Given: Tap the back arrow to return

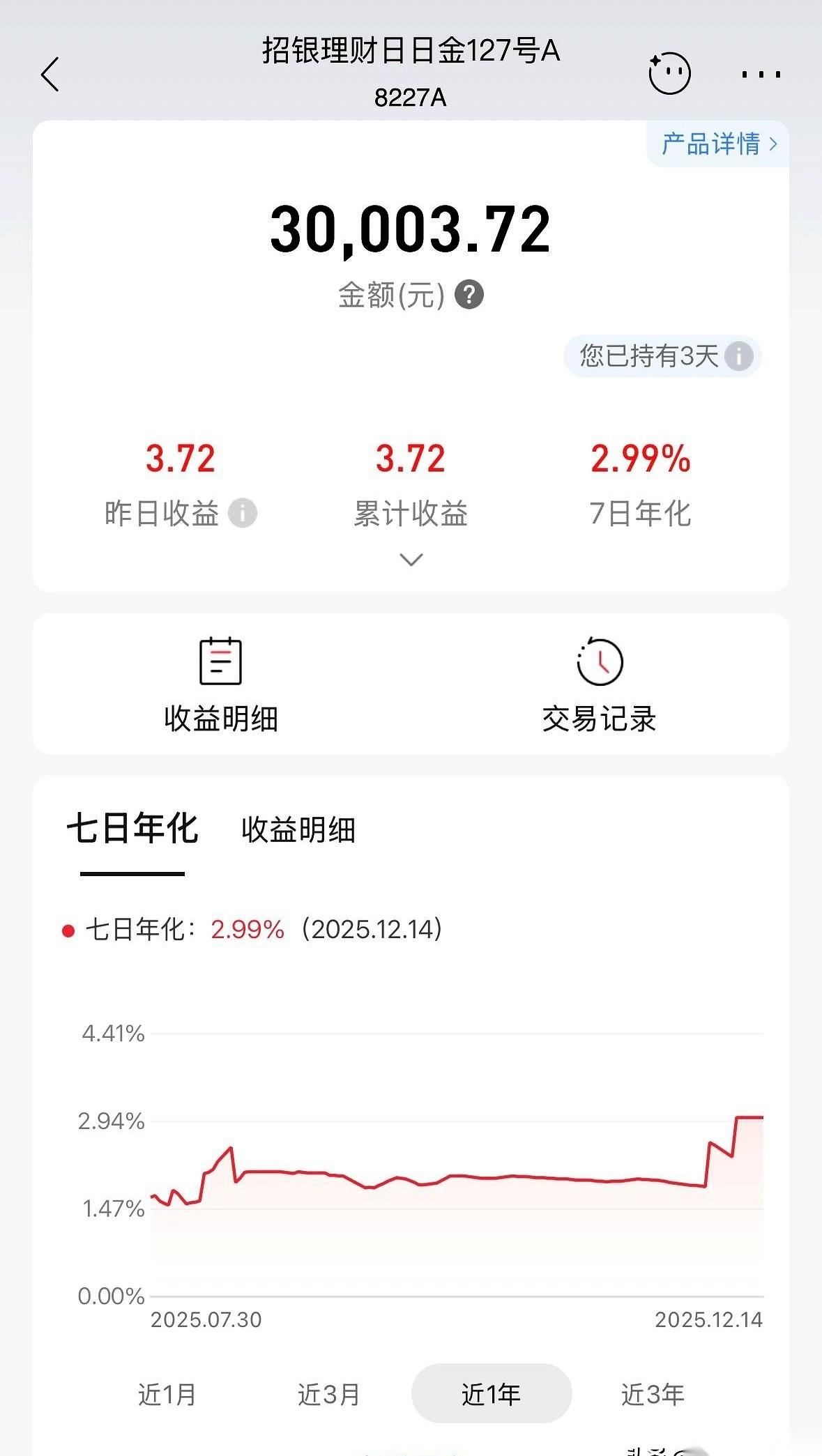Looking at the screenshot, I should (50, 74).
